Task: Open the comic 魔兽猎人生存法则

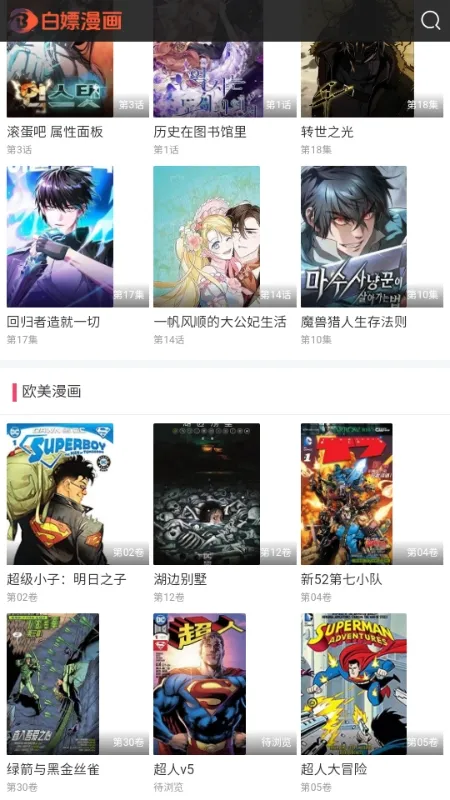Action: [x=372, y=255]
